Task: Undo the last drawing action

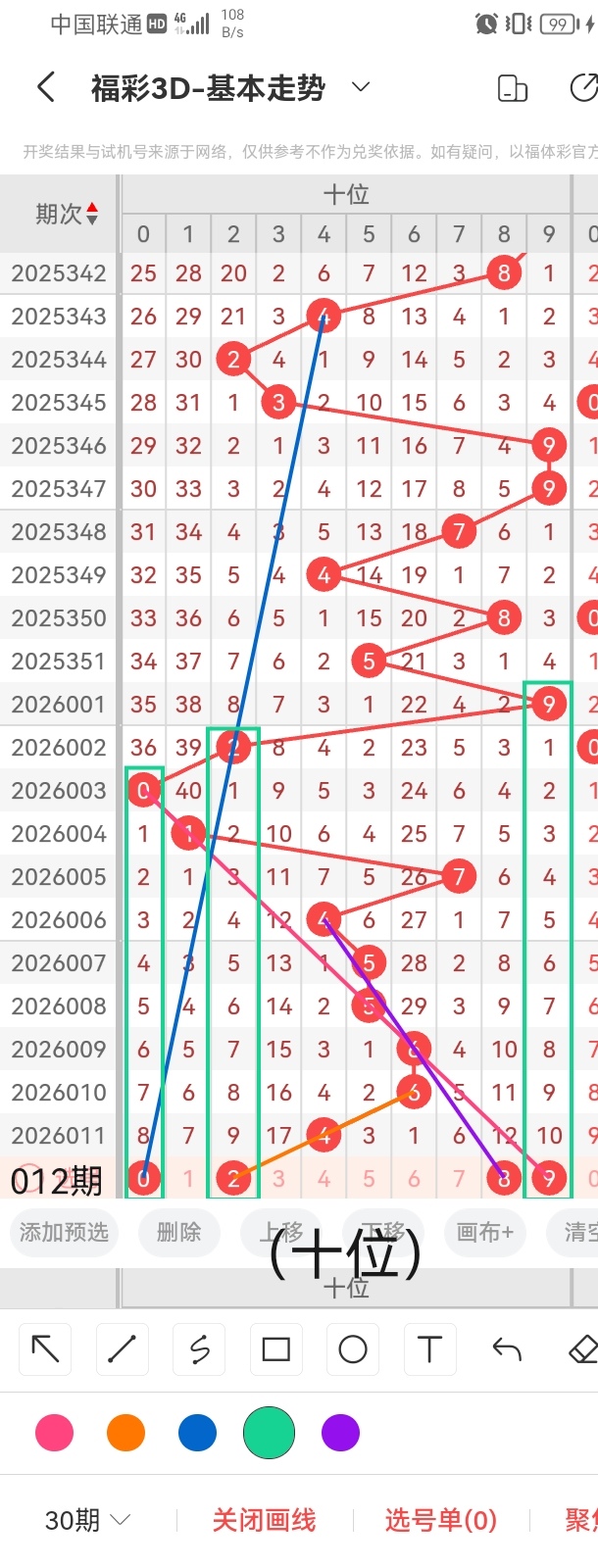Action: click(x=506, y=1349)
